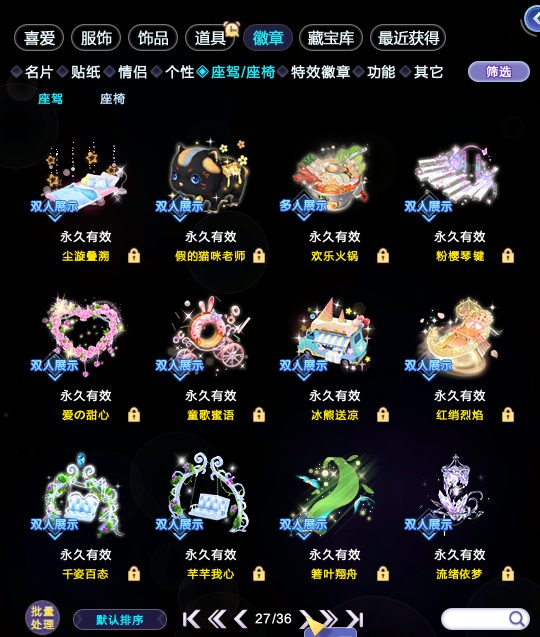Tap the search box magnifier field

(x=486, y=619)
